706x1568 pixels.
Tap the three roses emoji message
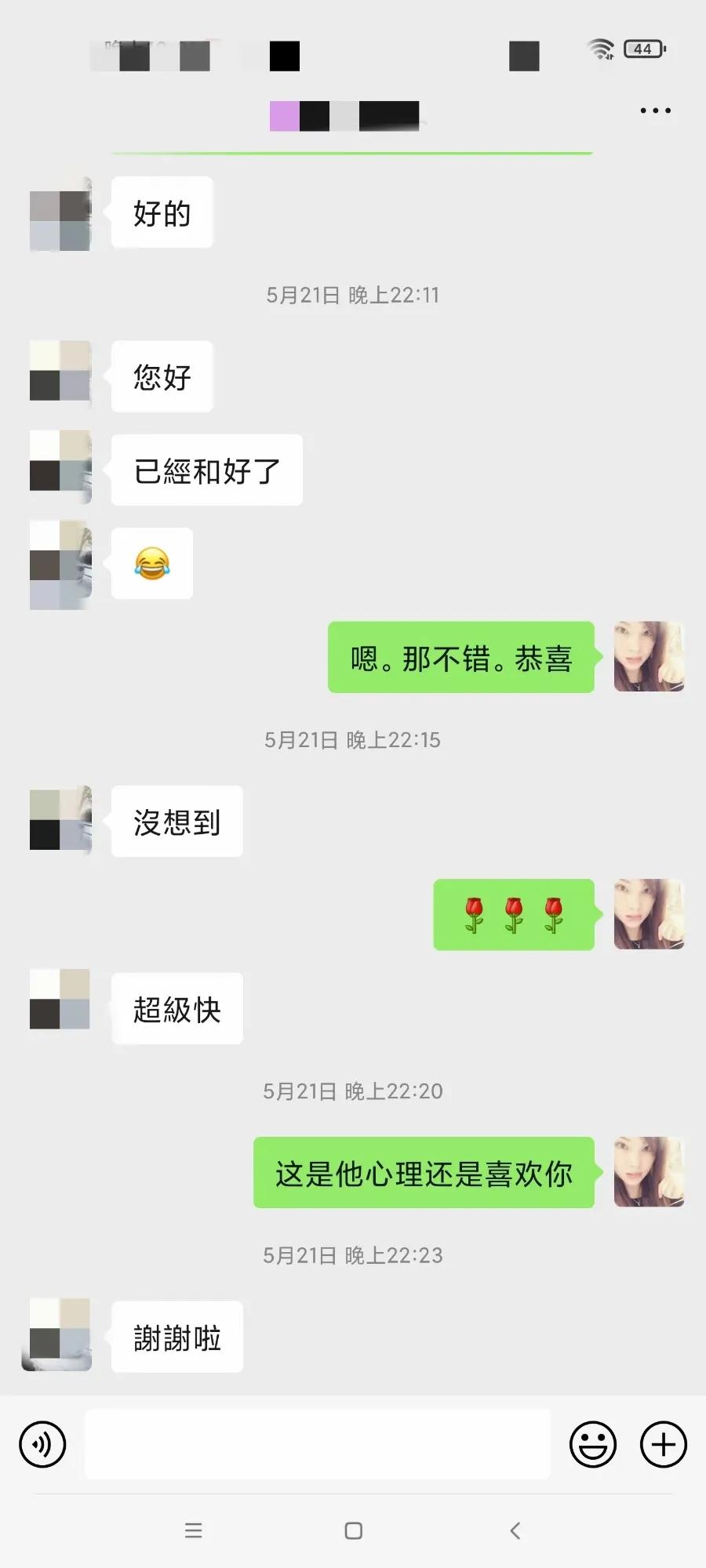[x=514, y=914]
